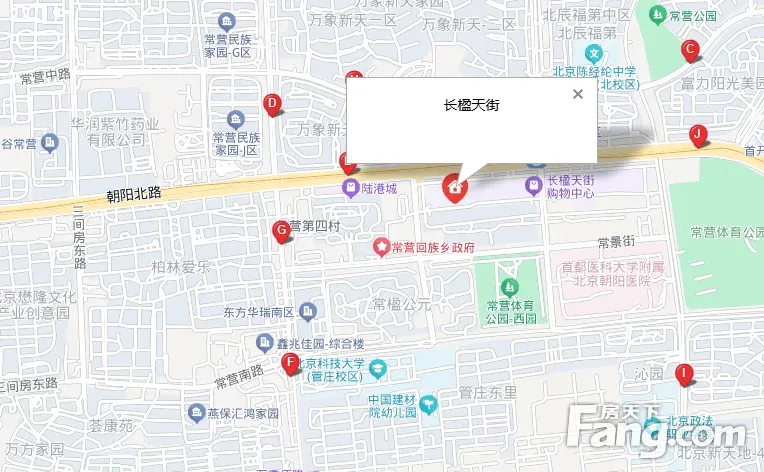This screenshot has height=472, width=764.
Task: Tap map marker F
Action: click(291, 364)
